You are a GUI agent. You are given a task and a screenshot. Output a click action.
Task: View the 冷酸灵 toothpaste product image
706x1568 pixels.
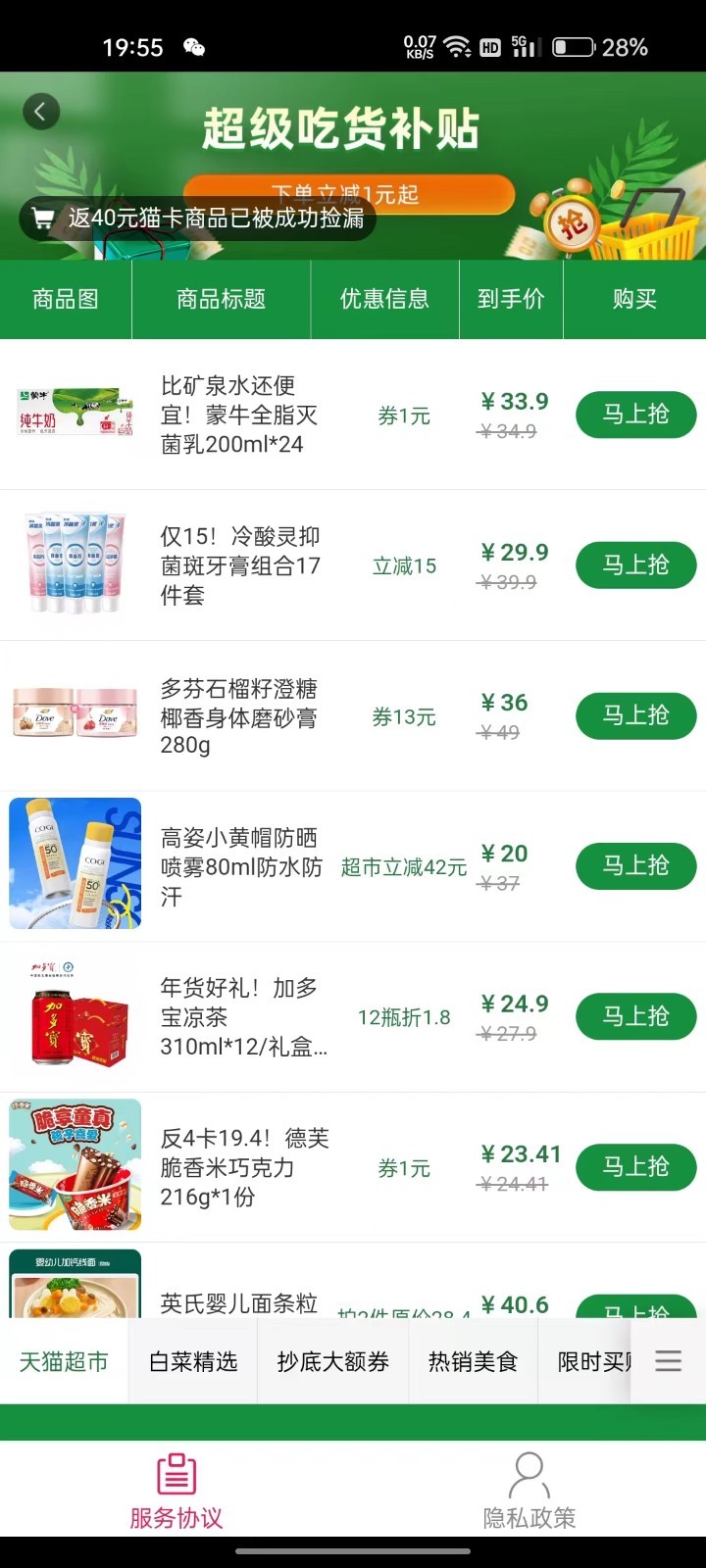76,564
